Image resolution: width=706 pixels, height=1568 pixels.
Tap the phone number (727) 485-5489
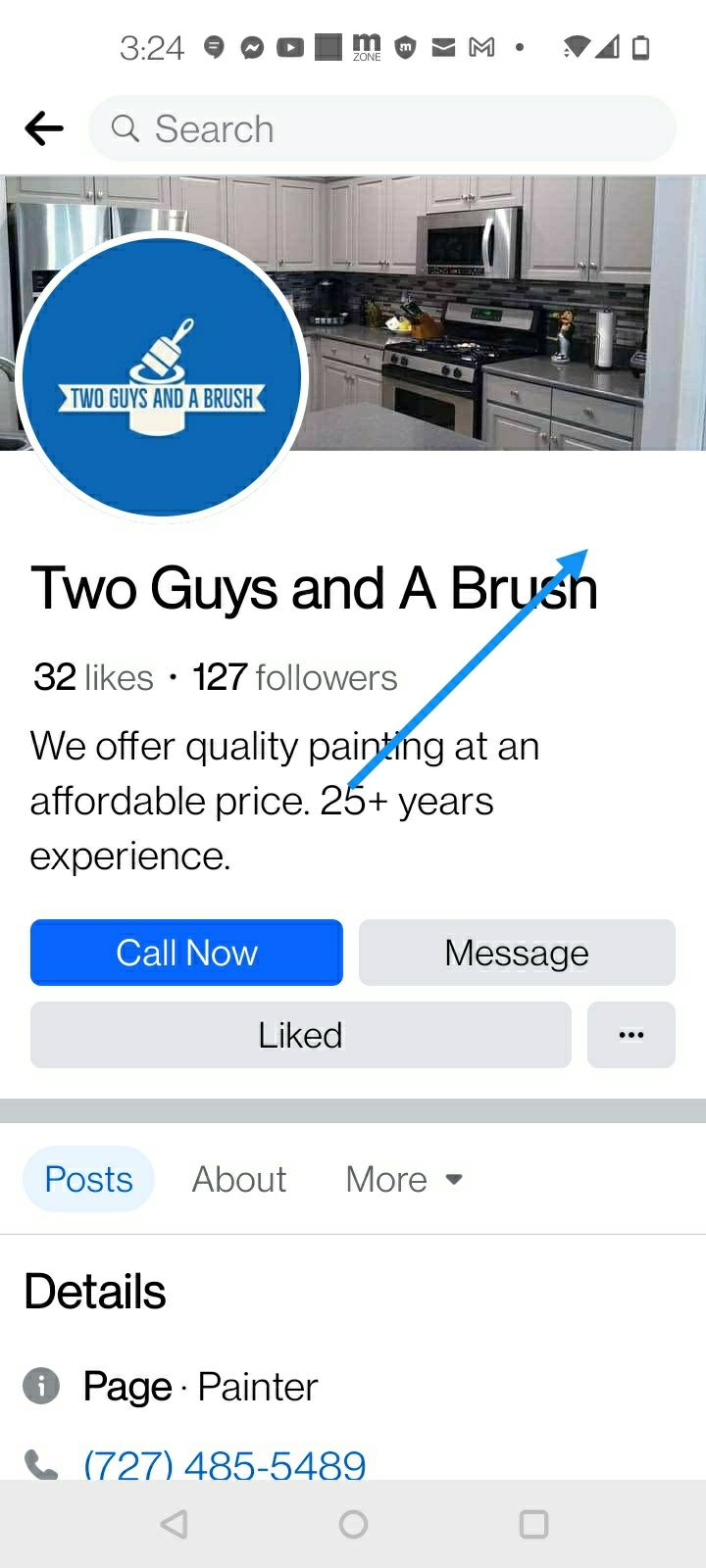tap(225, 1465)
